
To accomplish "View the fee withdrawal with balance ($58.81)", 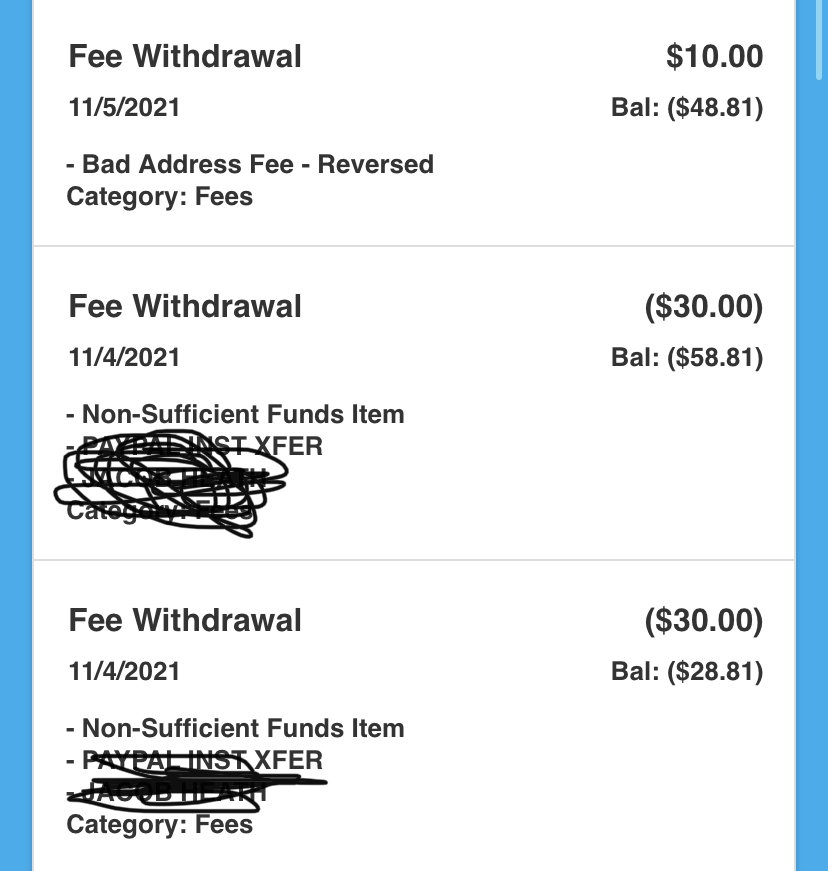I will (x=414, y=400).
